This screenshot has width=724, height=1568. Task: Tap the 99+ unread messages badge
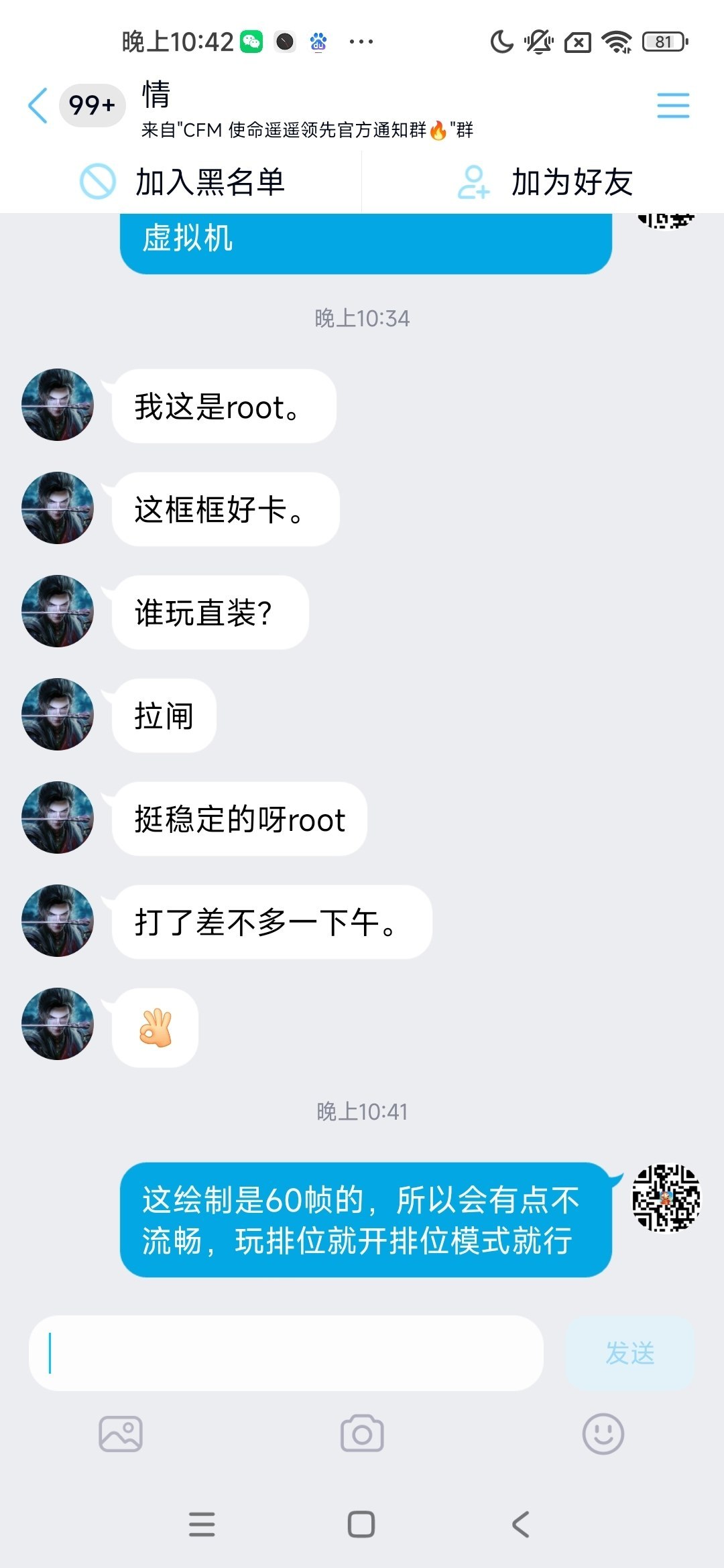coord(93,105)
